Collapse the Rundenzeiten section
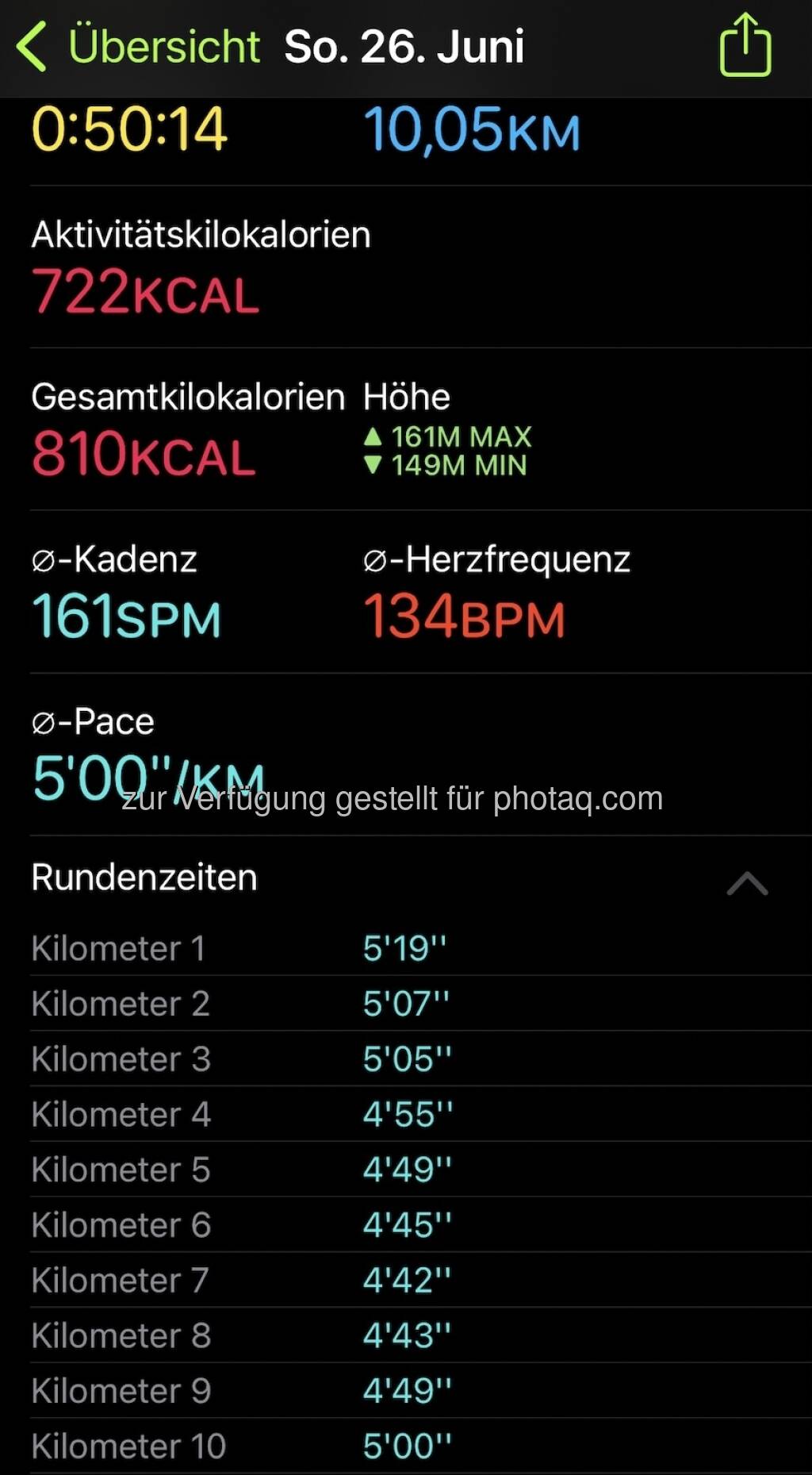The height and width of the screenshot is (1475, 812). point(747,883)
